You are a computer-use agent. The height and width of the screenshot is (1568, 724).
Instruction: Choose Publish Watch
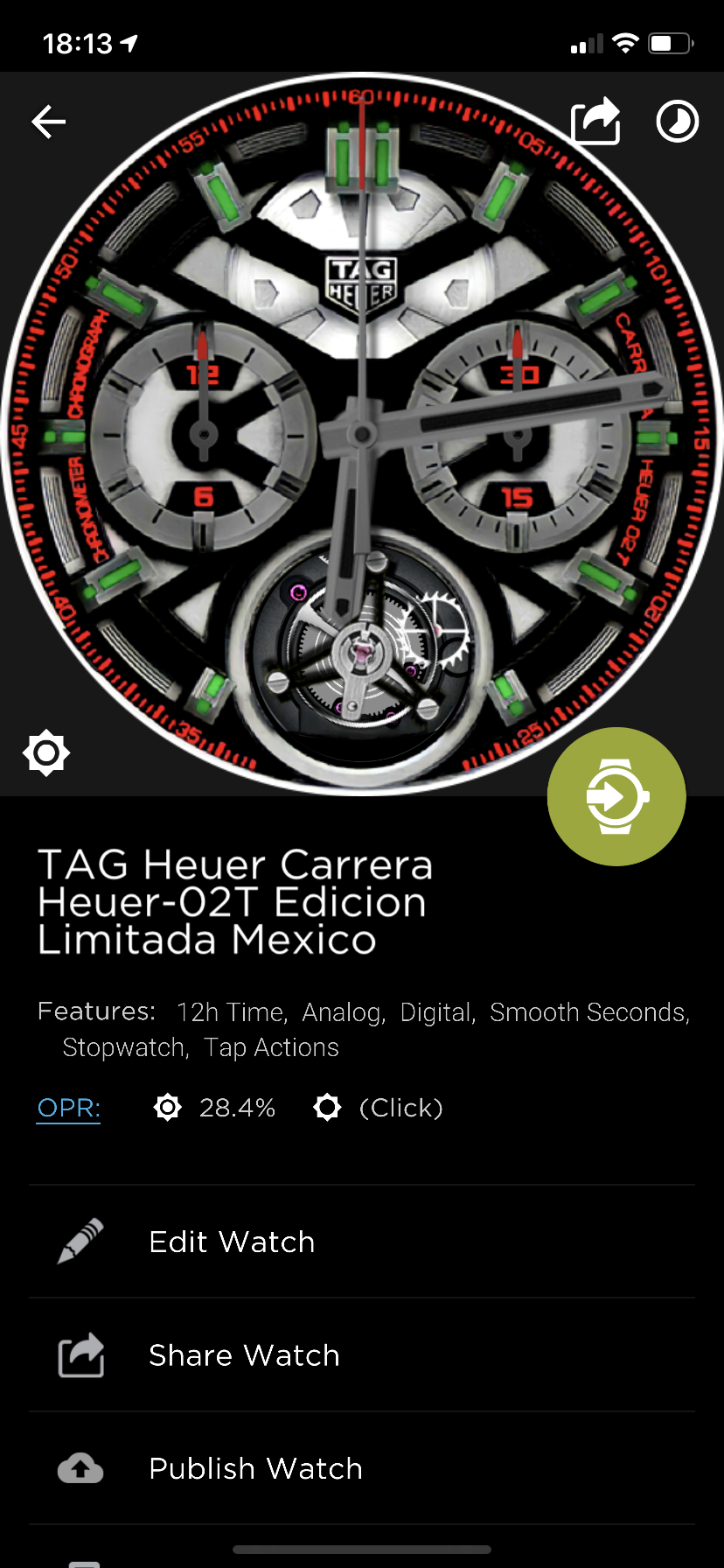pos(362,1468)
